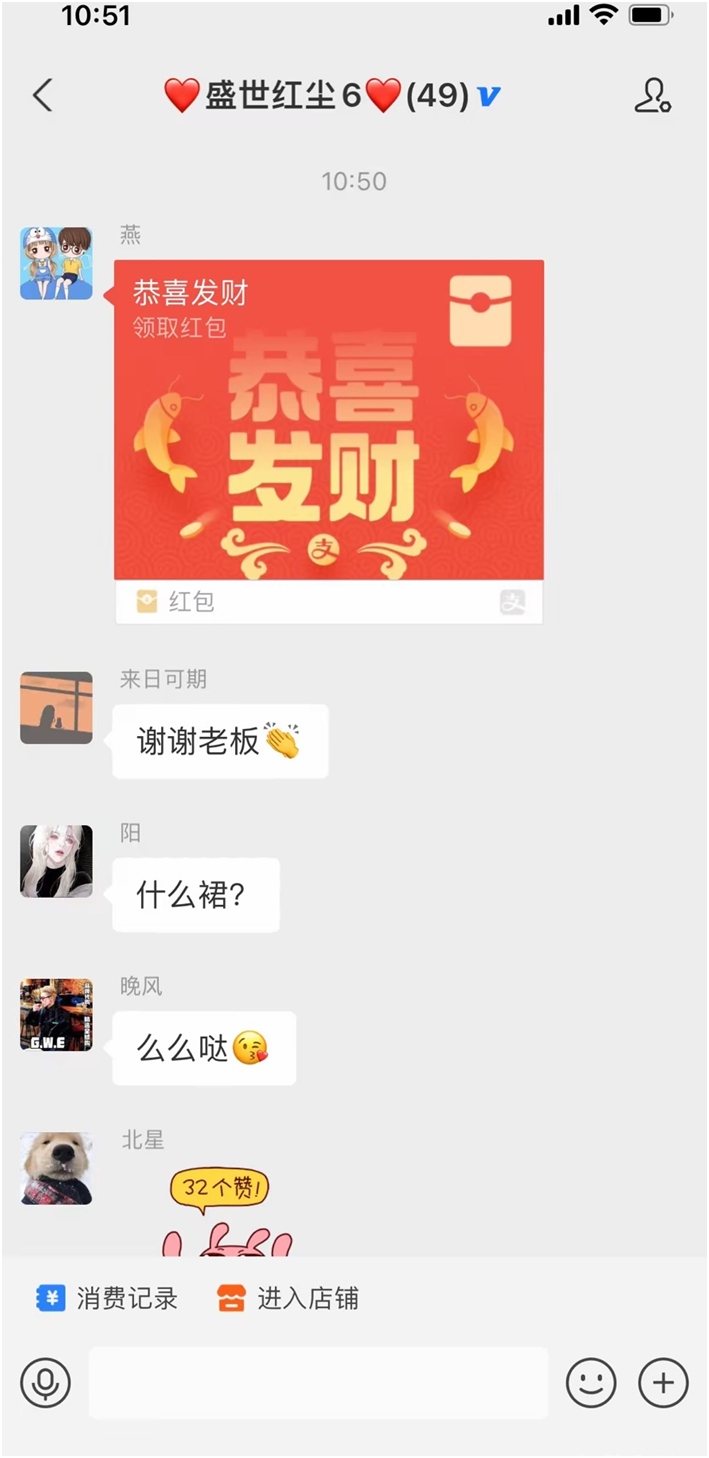Open the plus attachments menu

coord(663,1384)
